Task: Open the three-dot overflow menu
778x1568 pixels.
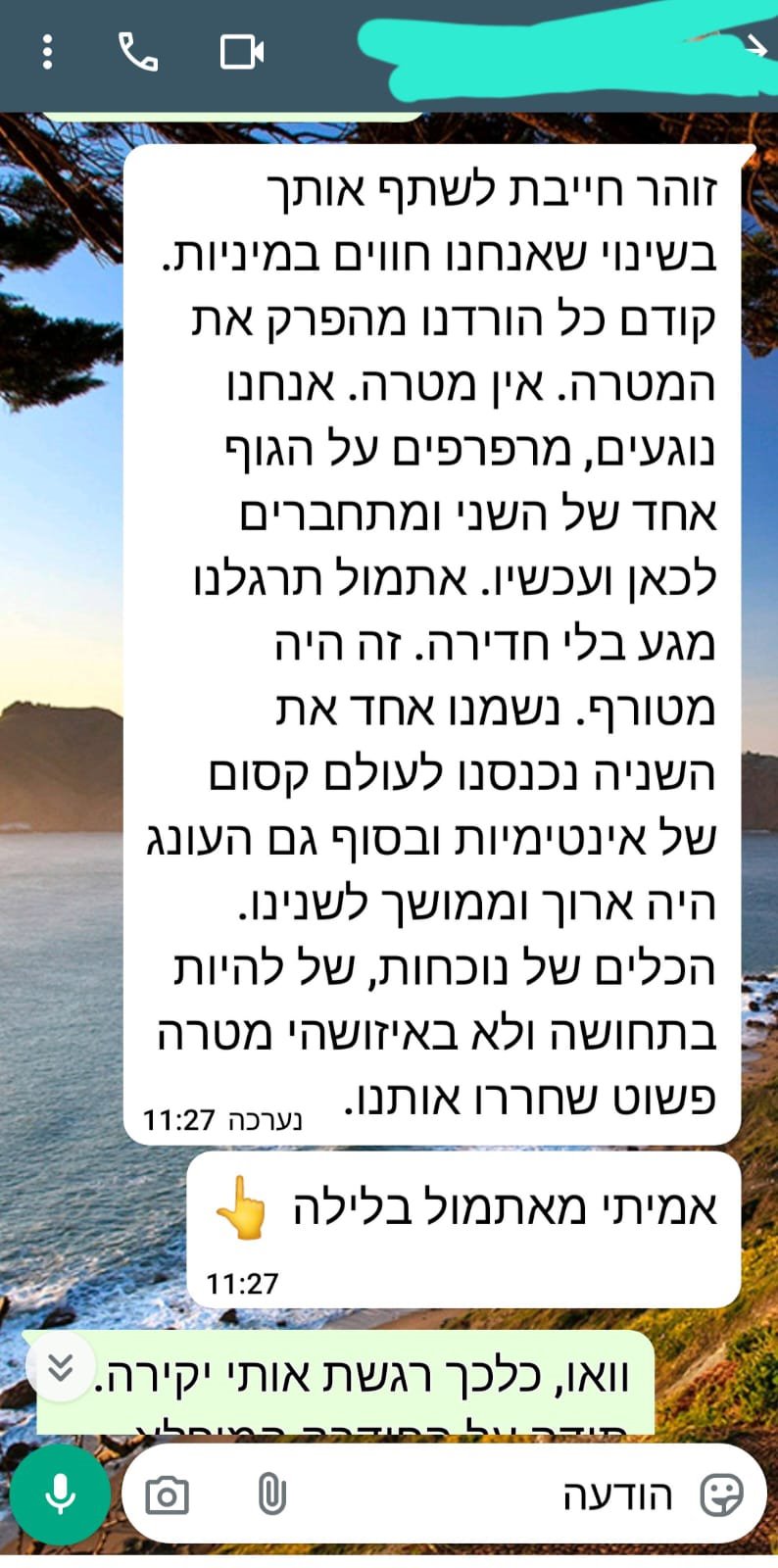Action: (47, 52)
